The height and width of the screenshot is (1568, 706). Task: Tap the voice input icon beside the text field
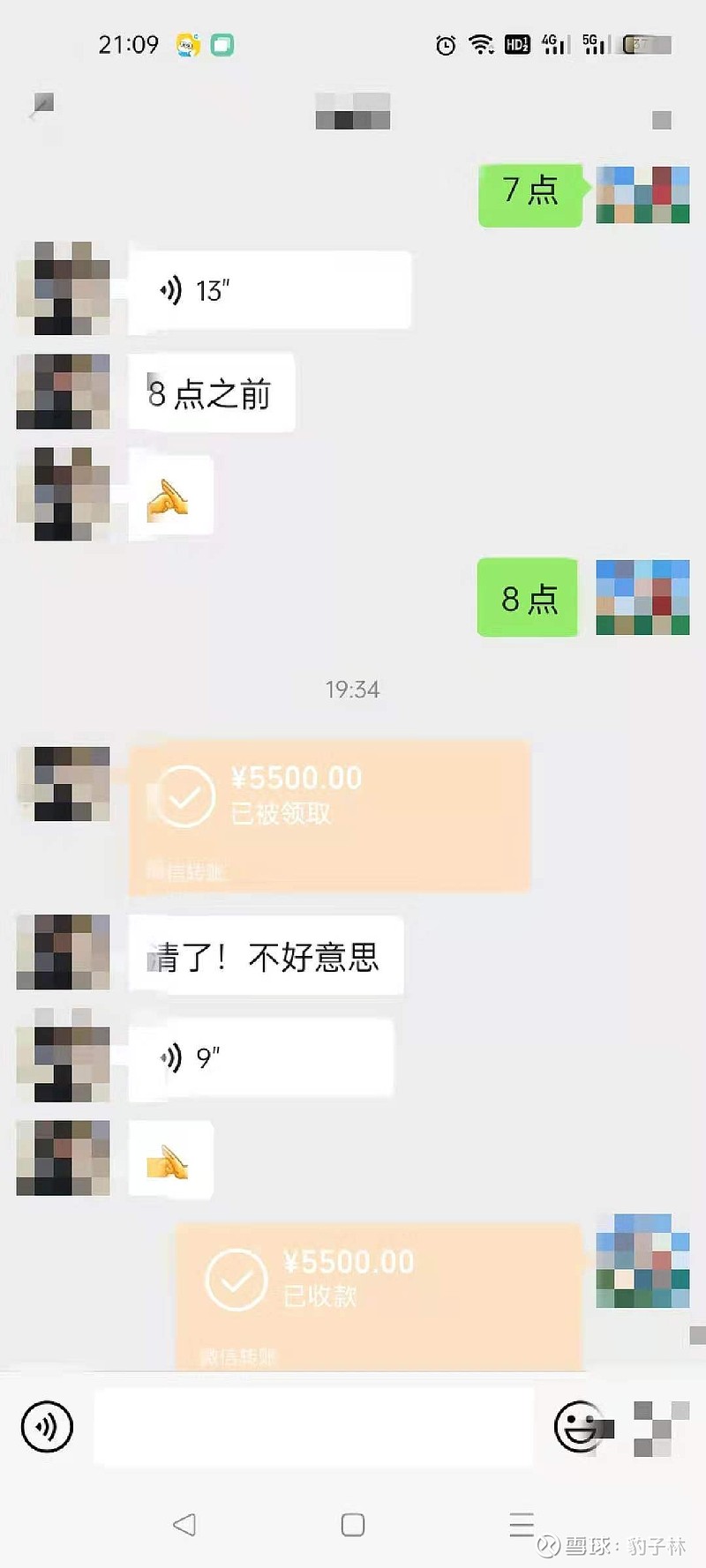point(46,1426)
